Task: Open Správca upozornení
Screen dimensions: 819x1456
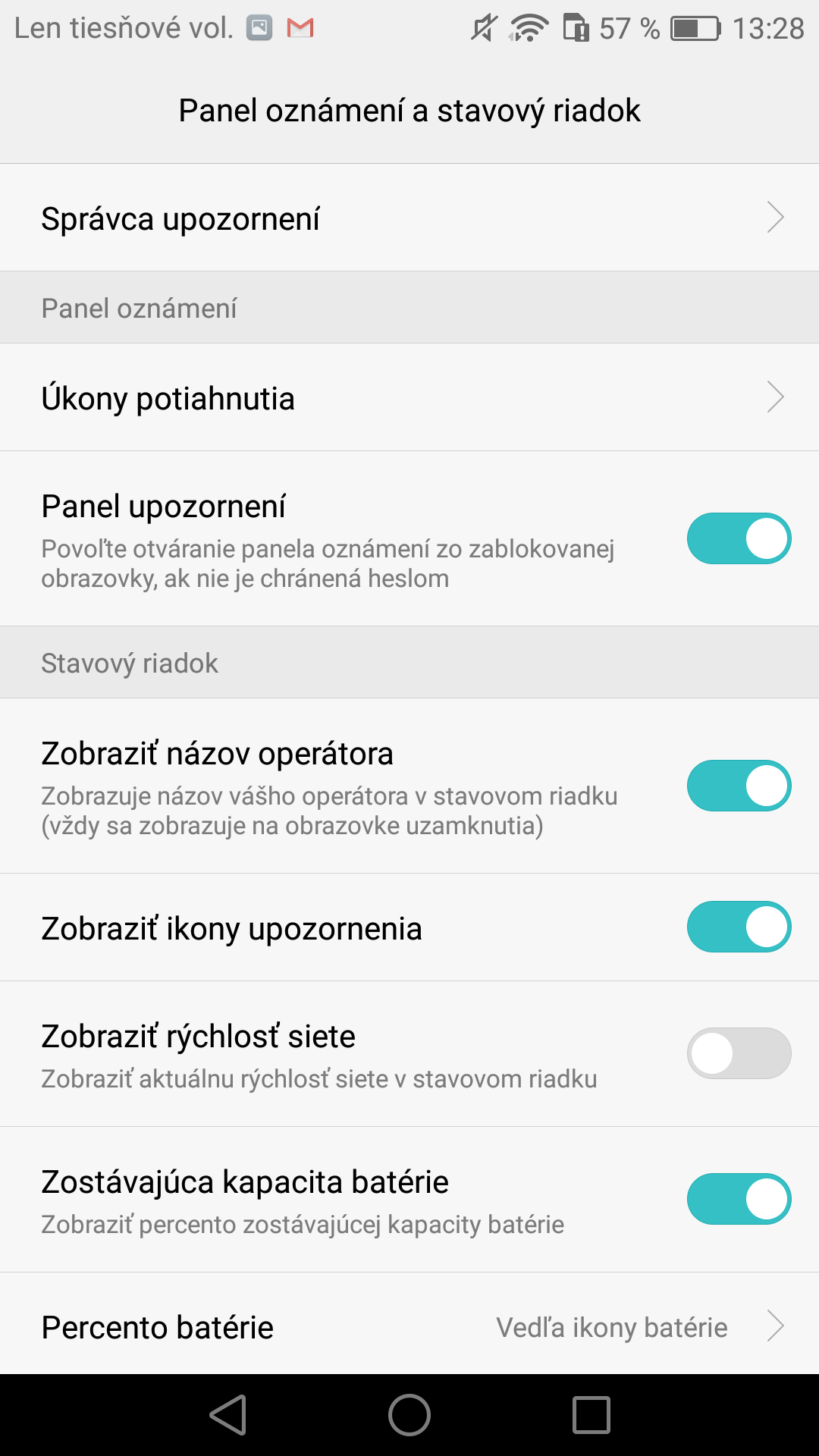Action: pos(409,218)
